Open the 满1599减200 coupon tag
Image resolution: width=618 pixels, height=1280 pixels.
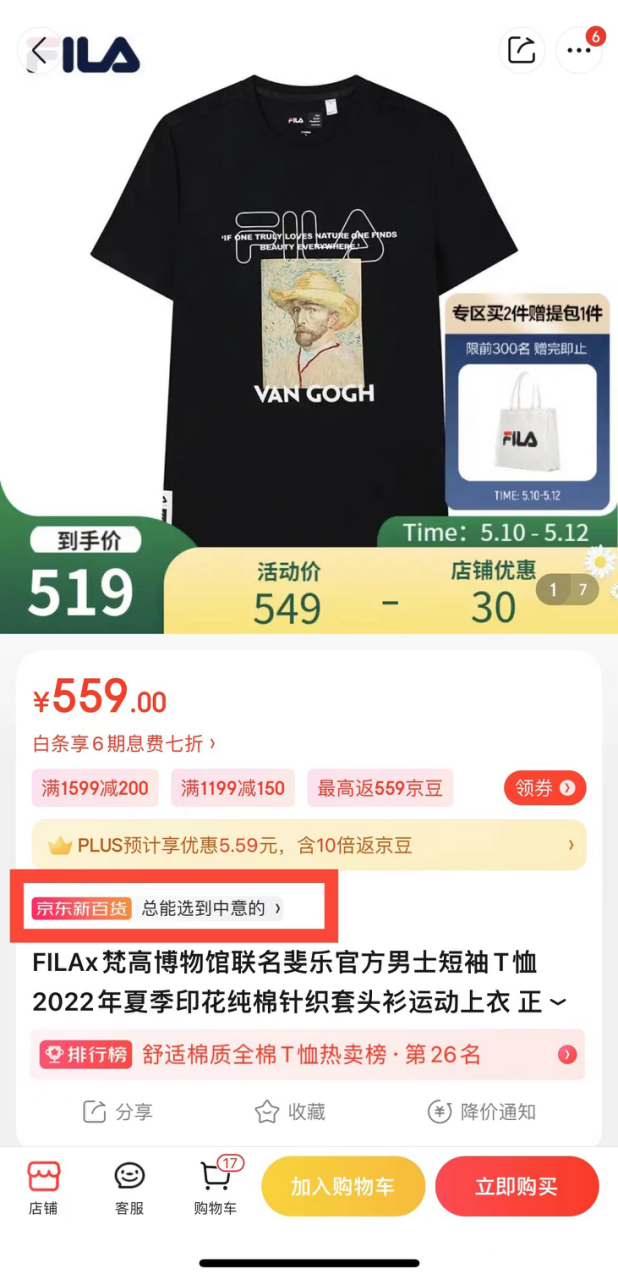[95, 788]
